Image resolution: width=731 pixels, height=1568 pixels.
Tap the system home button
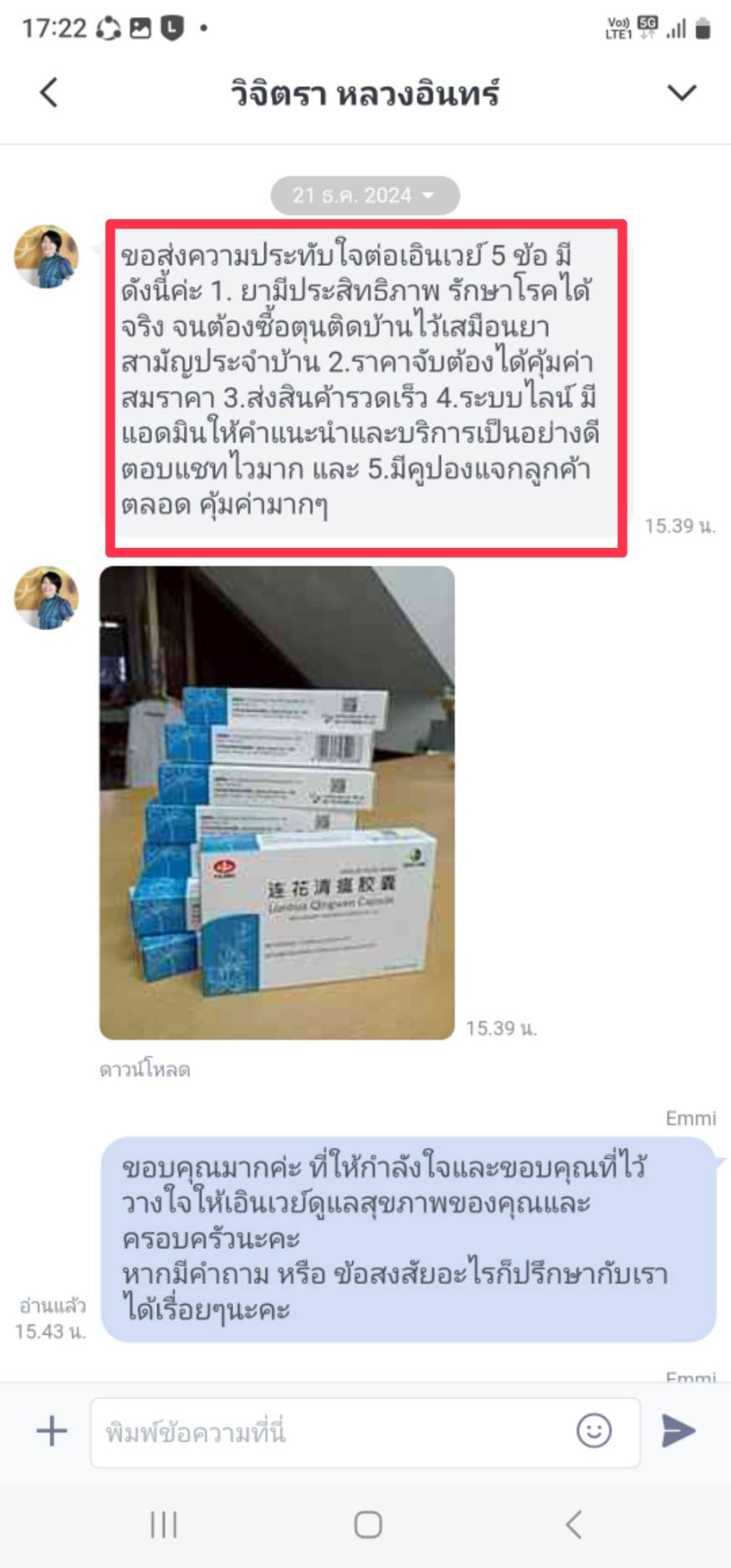tap(368, 1524)
